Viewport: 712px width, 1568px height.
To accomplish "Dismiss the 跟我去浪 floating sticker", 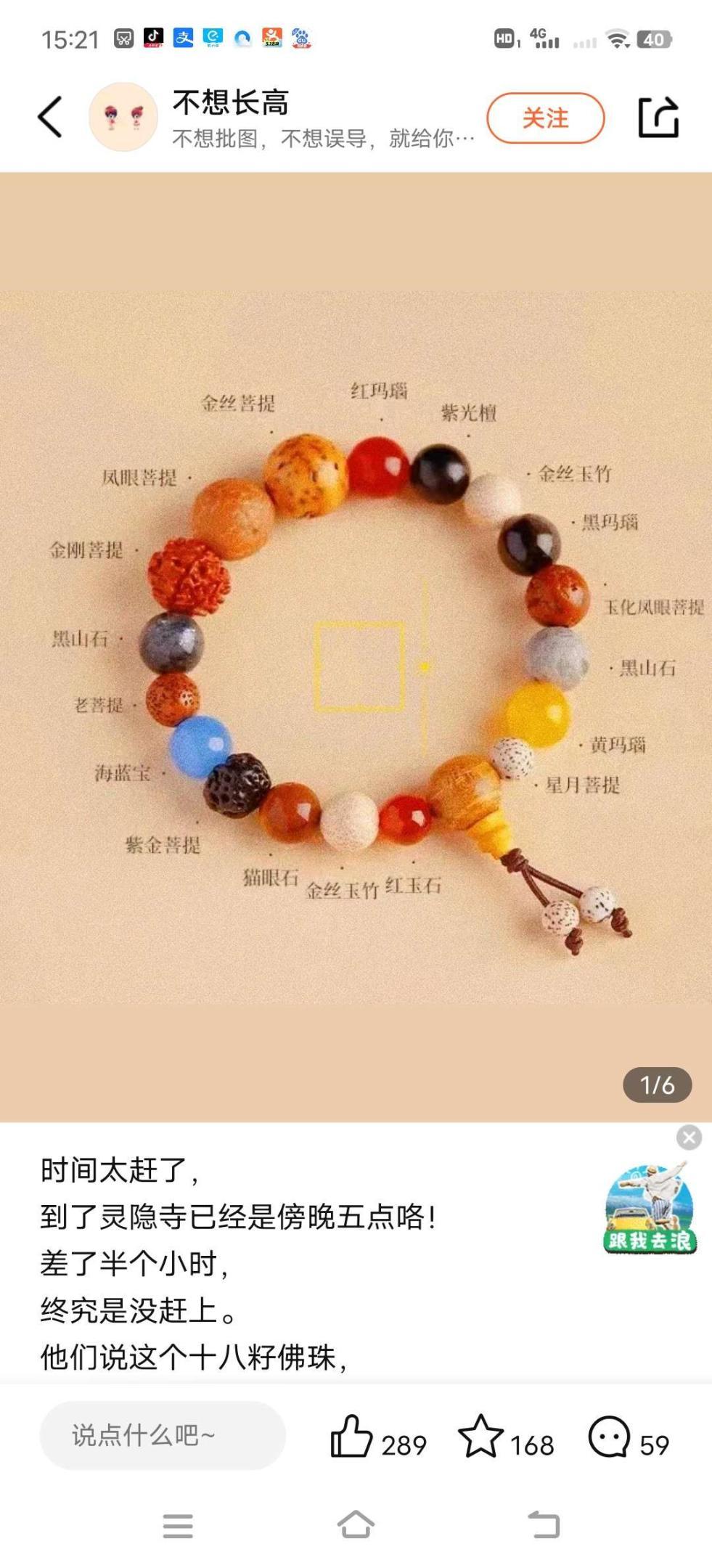I will [x=689, y=1137].
